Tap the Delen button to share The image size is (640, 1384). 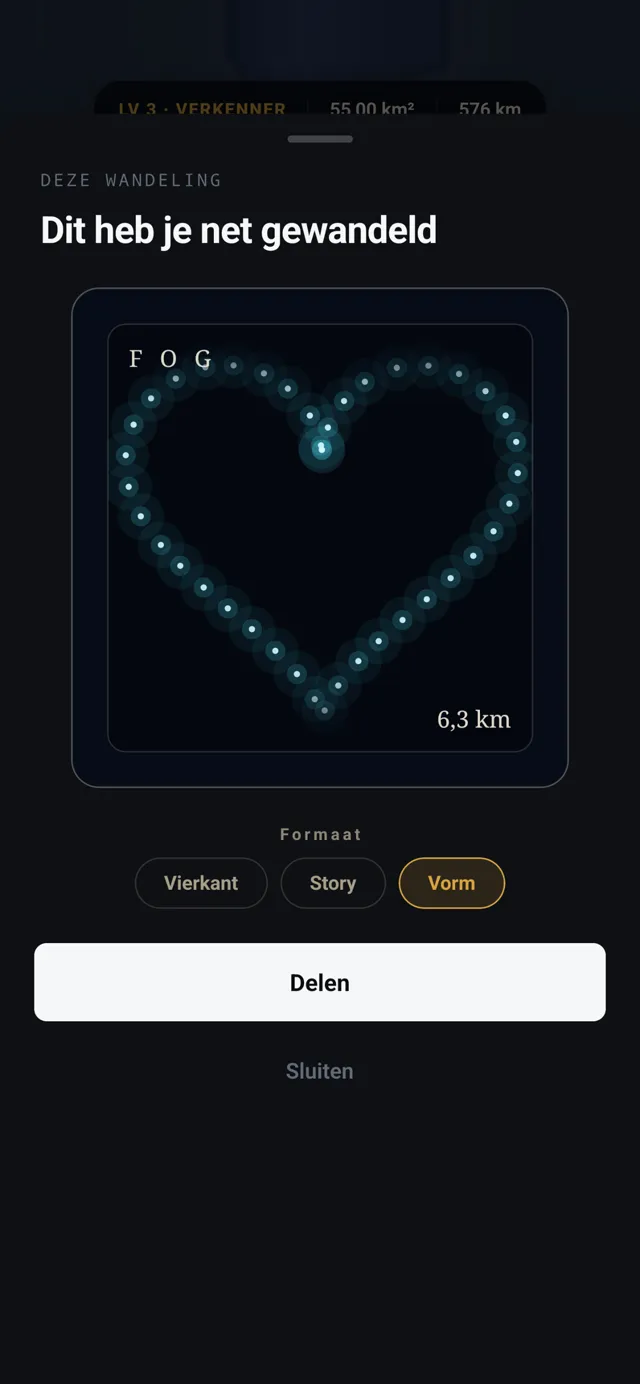tap(320, 982)
